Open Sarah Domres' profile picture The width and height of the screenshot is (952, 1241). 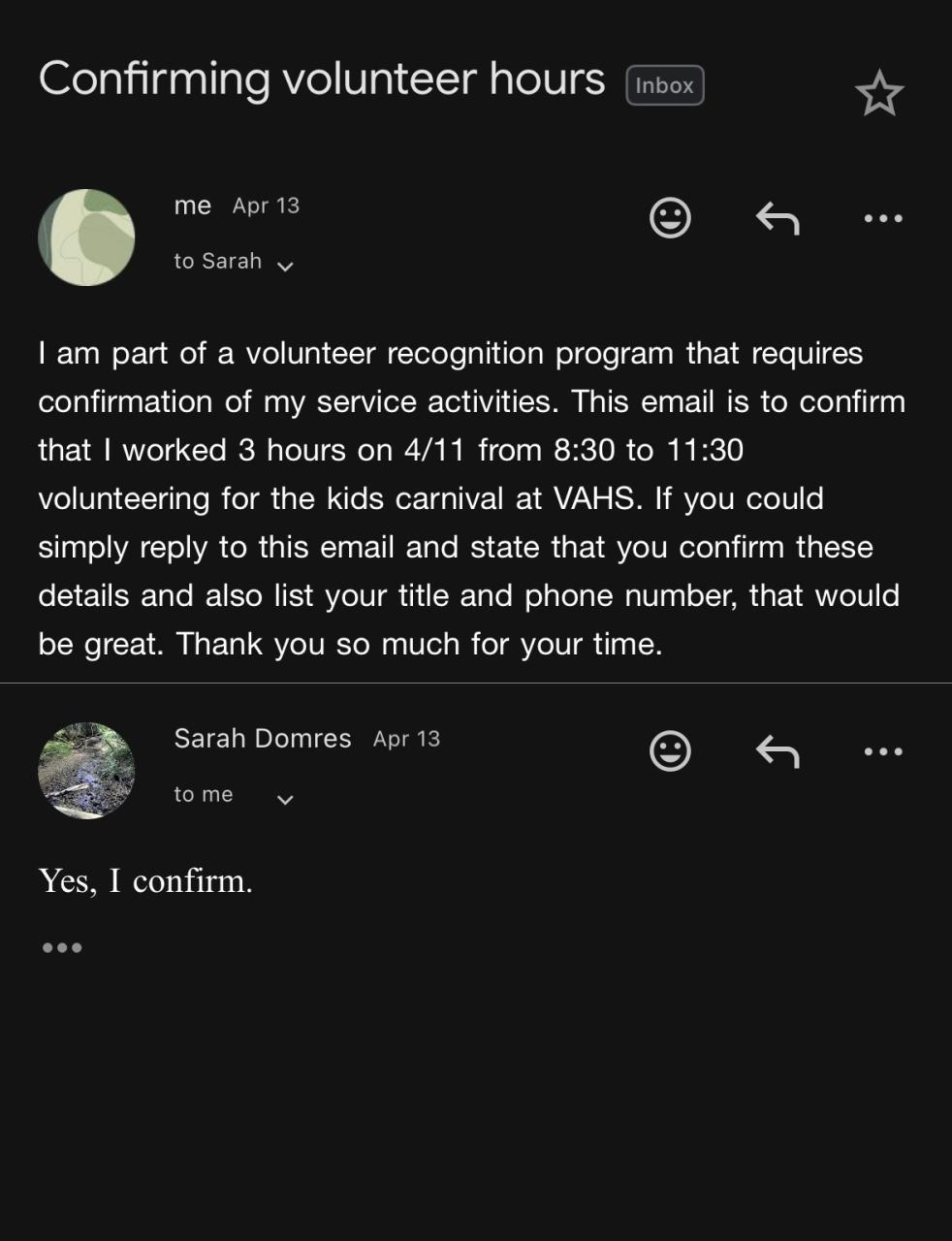[86, 771]
